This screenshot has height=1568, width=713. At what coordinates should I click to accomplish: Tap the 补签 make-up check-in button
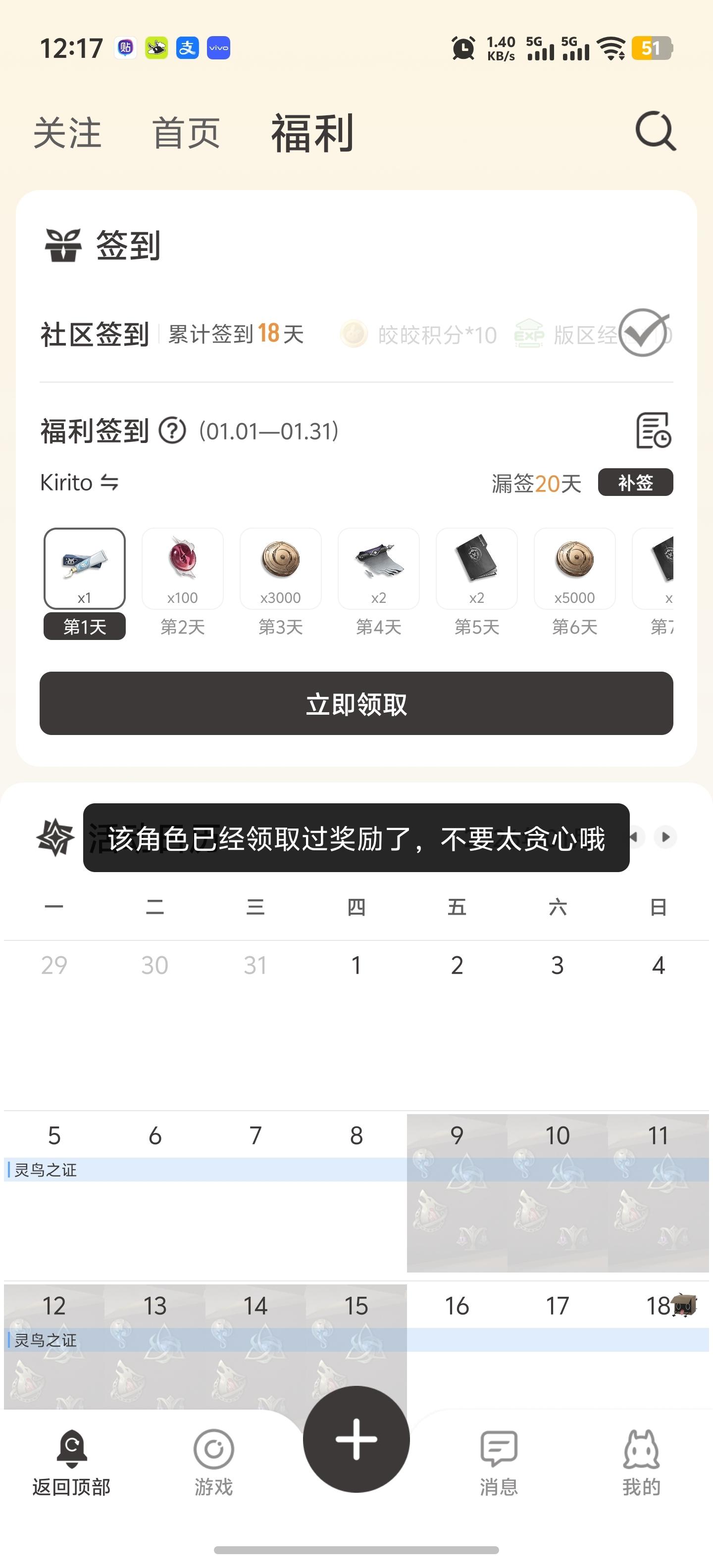tap(635, 483)
